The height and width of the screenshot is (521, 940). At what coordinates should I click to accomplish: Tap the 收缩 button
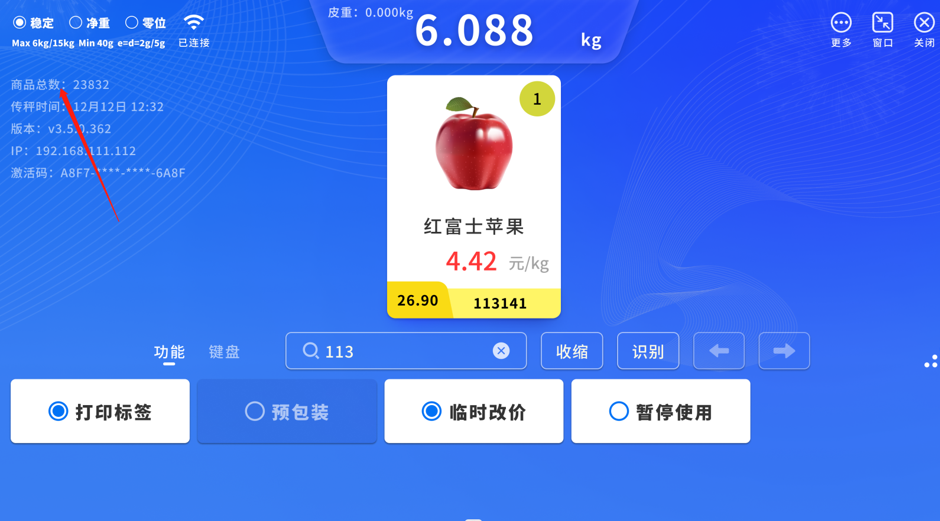(572, 351)
